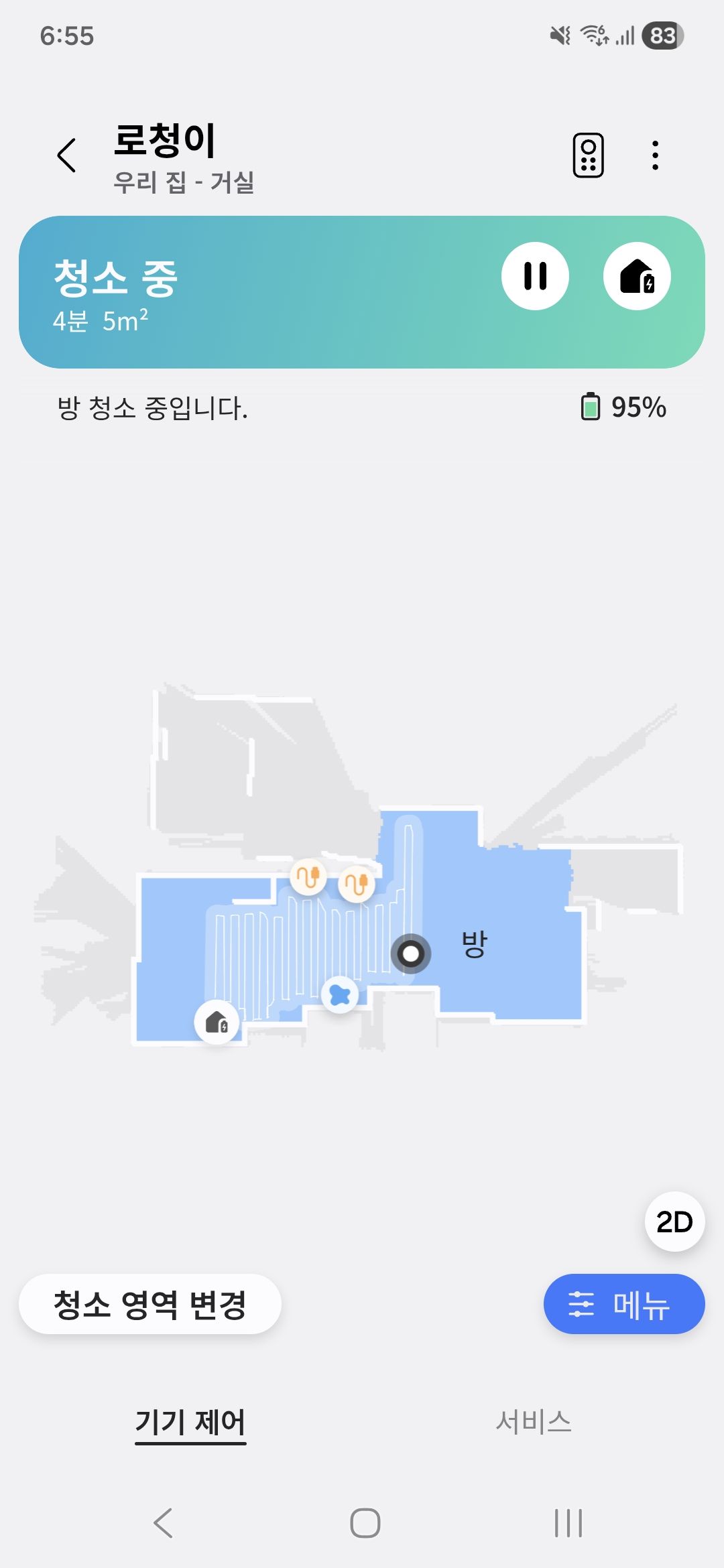Select the 기기 제어 tab

[x=190, y=1422]
